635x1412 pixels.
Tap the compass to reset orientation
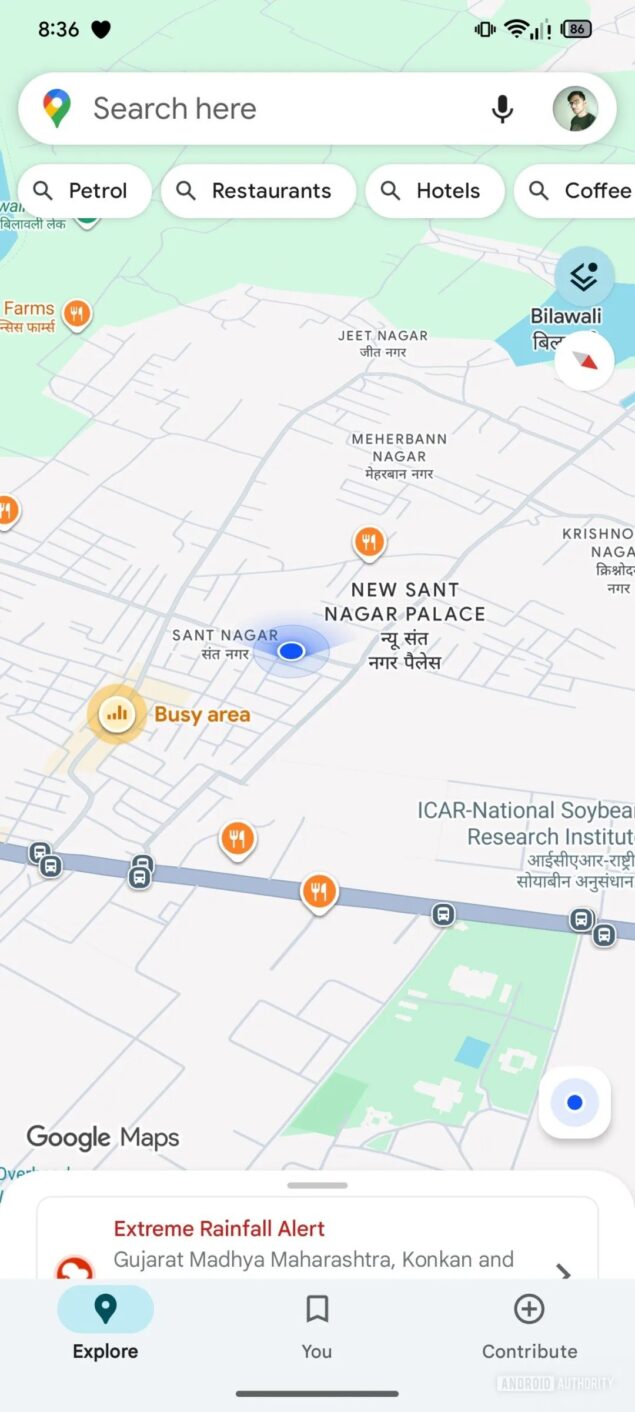[584, 360]
